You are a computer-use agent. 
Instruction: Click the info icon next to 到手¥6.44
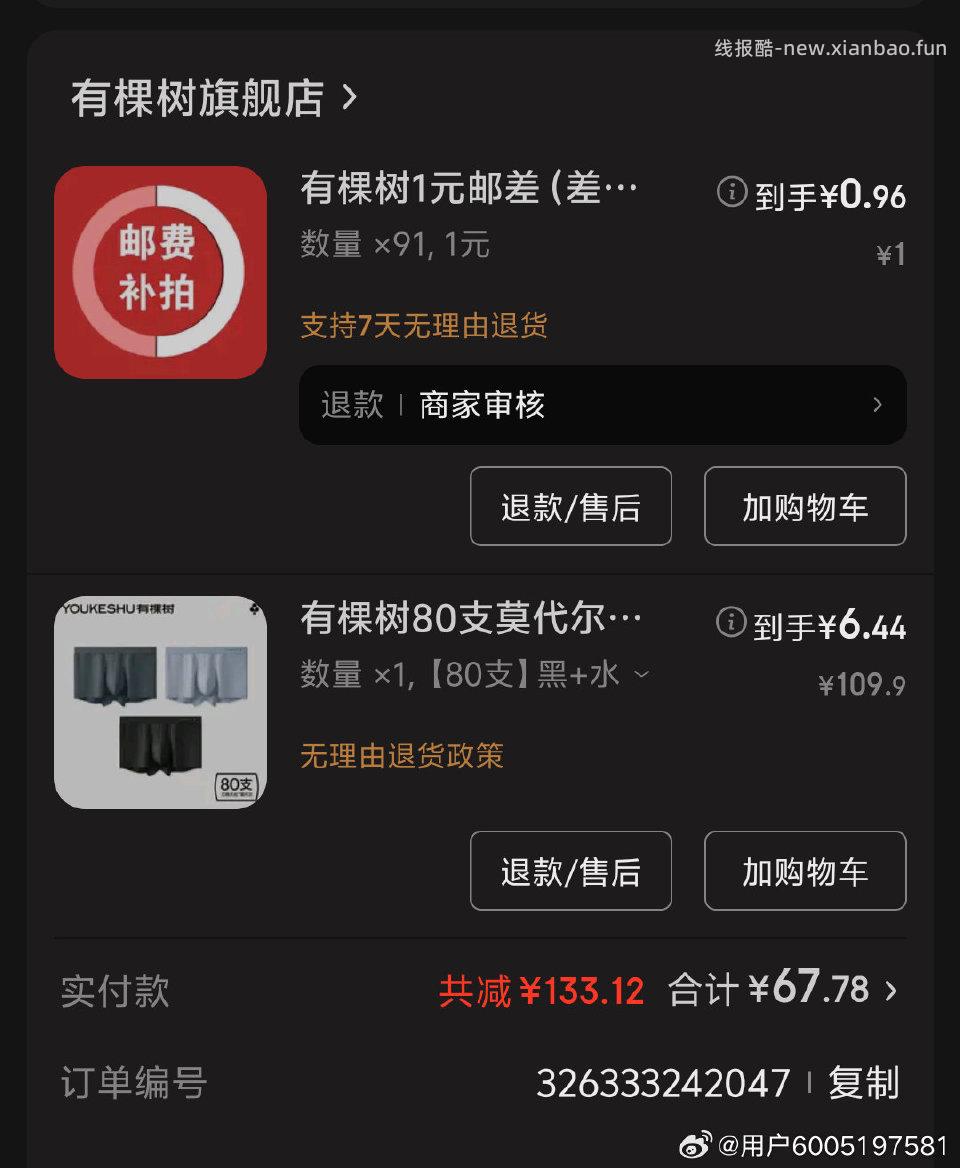731,622
